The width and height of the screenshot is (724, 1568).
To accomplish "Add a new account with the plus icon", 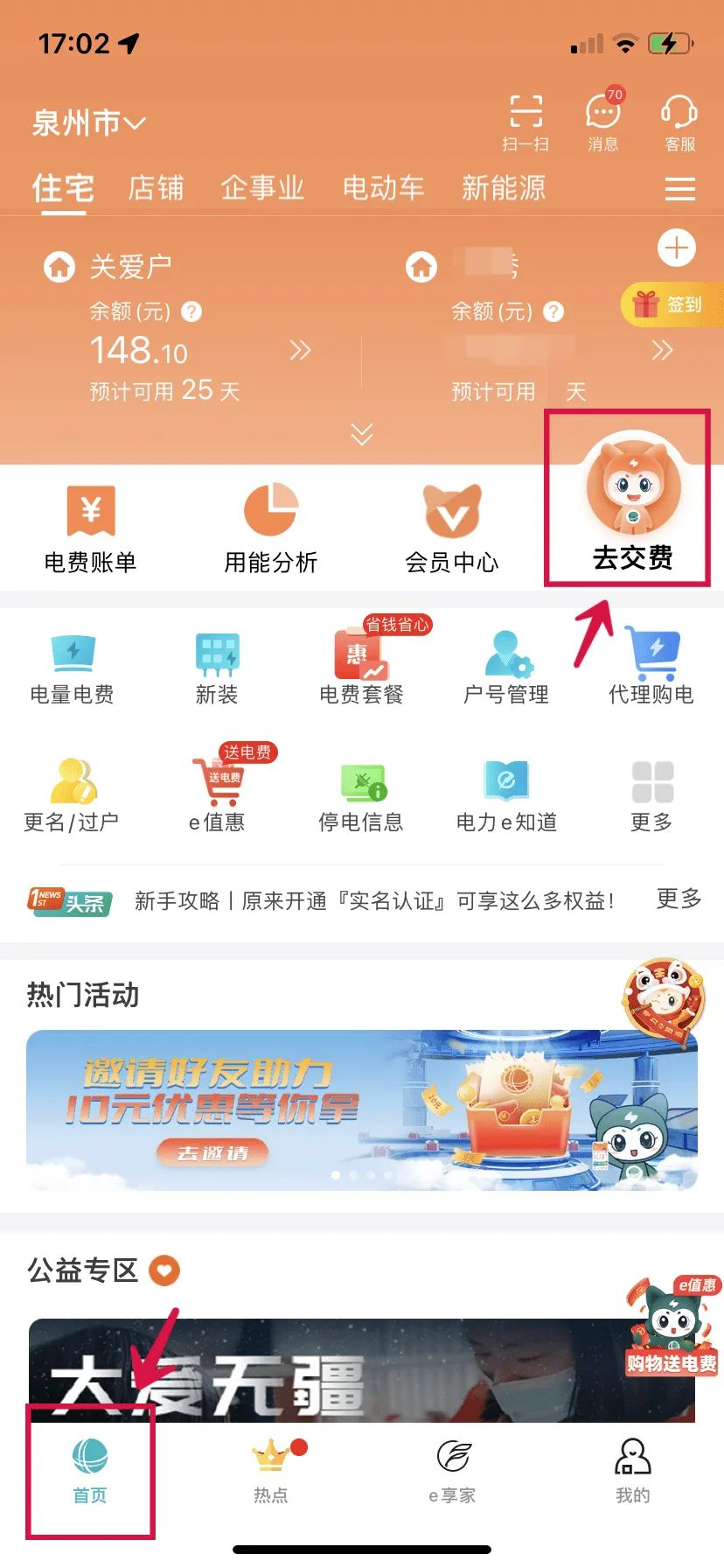I will coord(676,248).
